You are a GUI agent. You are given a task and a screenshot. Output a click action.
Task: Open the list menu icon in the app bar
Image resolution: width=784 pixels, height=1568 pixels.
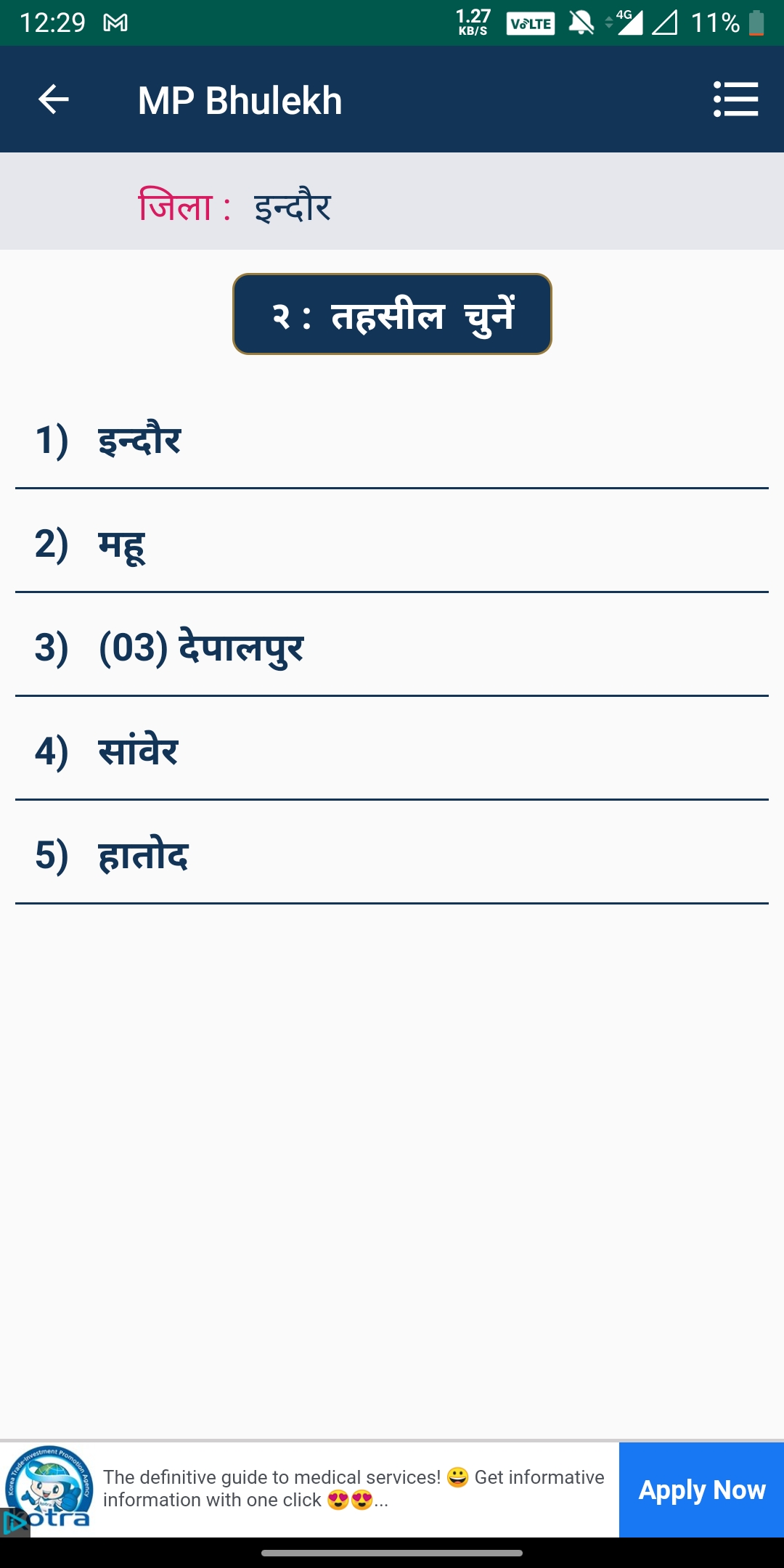735,99
